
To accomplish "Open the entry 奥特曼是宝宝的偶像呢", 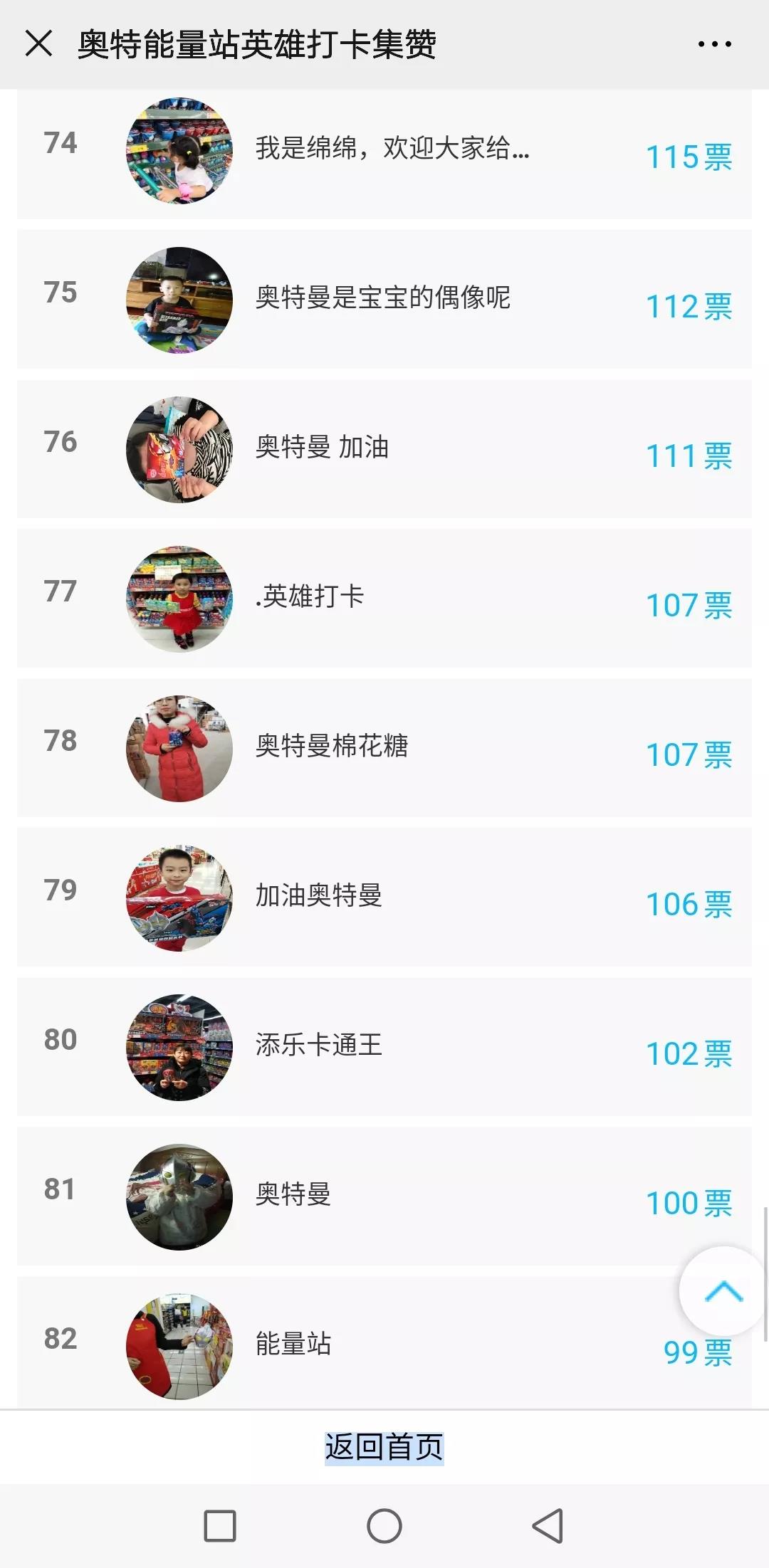I will coord(382,298).
